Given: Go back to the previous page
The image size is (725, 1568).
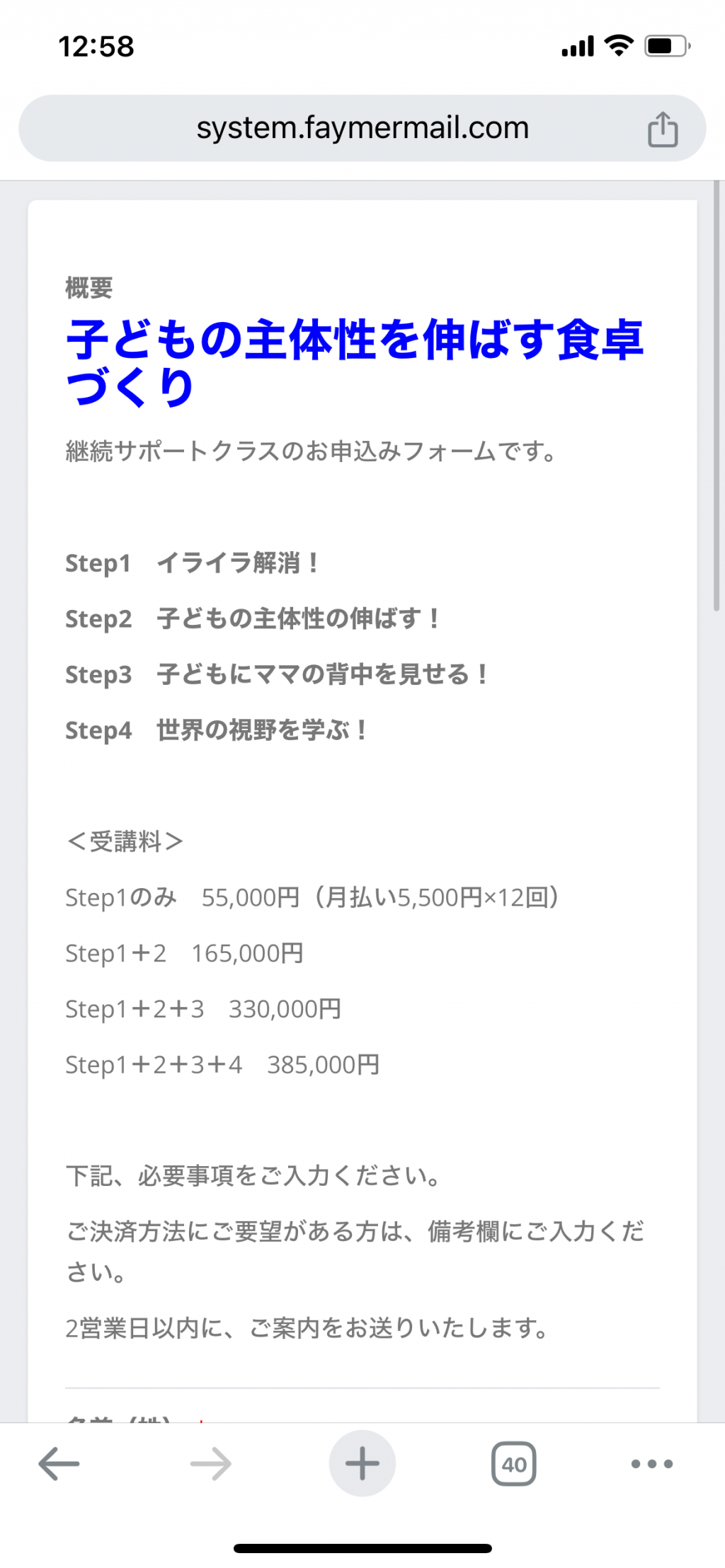Looking at the screenshot, I should 59,1464.
